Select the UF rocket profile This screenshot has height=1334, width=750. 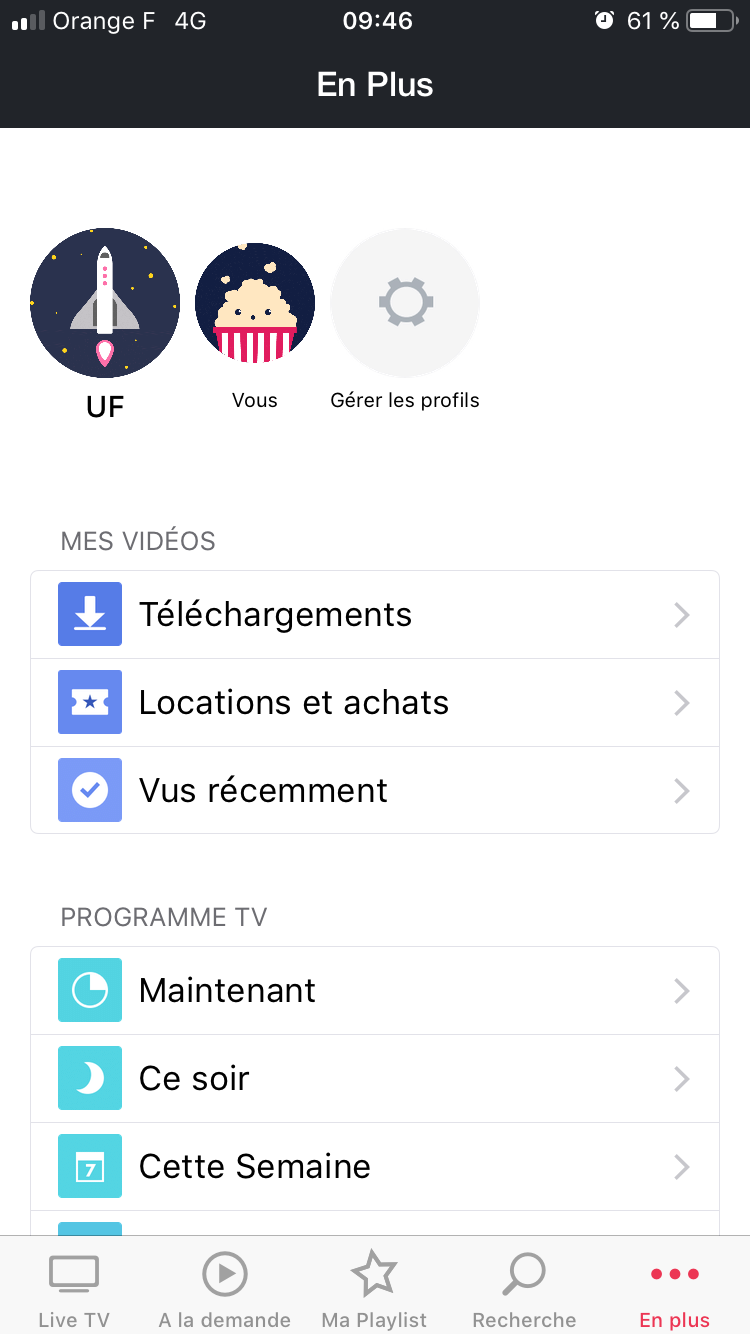coord(105,303)
